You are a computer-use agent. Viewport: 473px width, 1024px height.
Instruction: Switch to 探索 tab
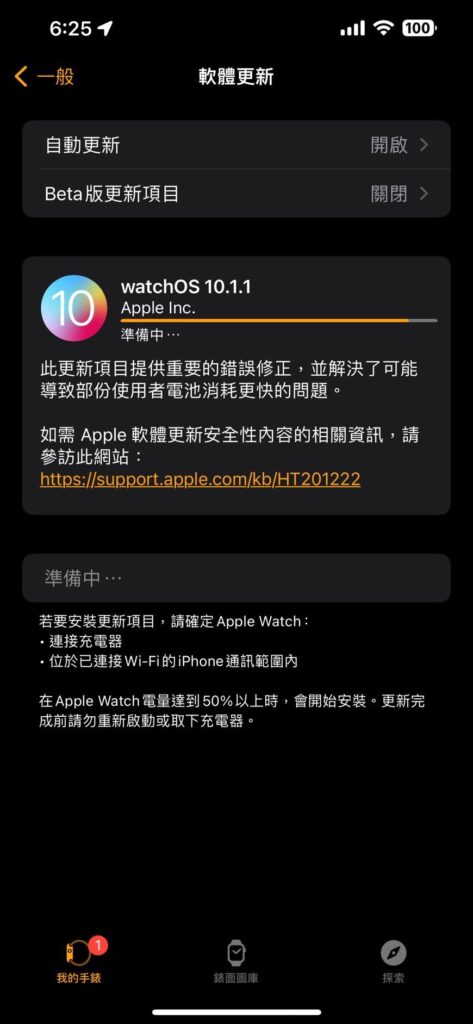point(393,961)
